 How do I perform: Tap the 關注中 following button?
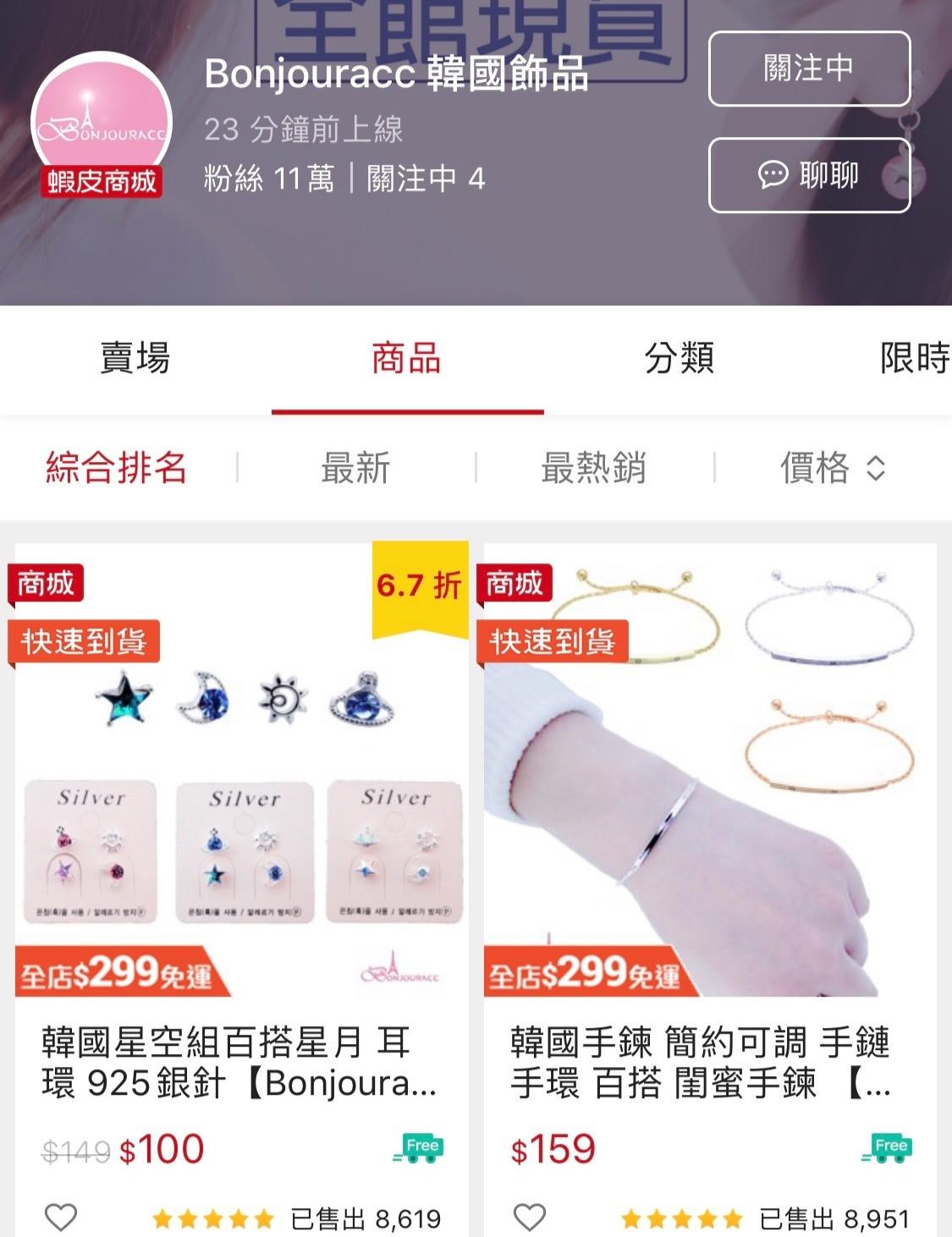(x=808, y=69)
